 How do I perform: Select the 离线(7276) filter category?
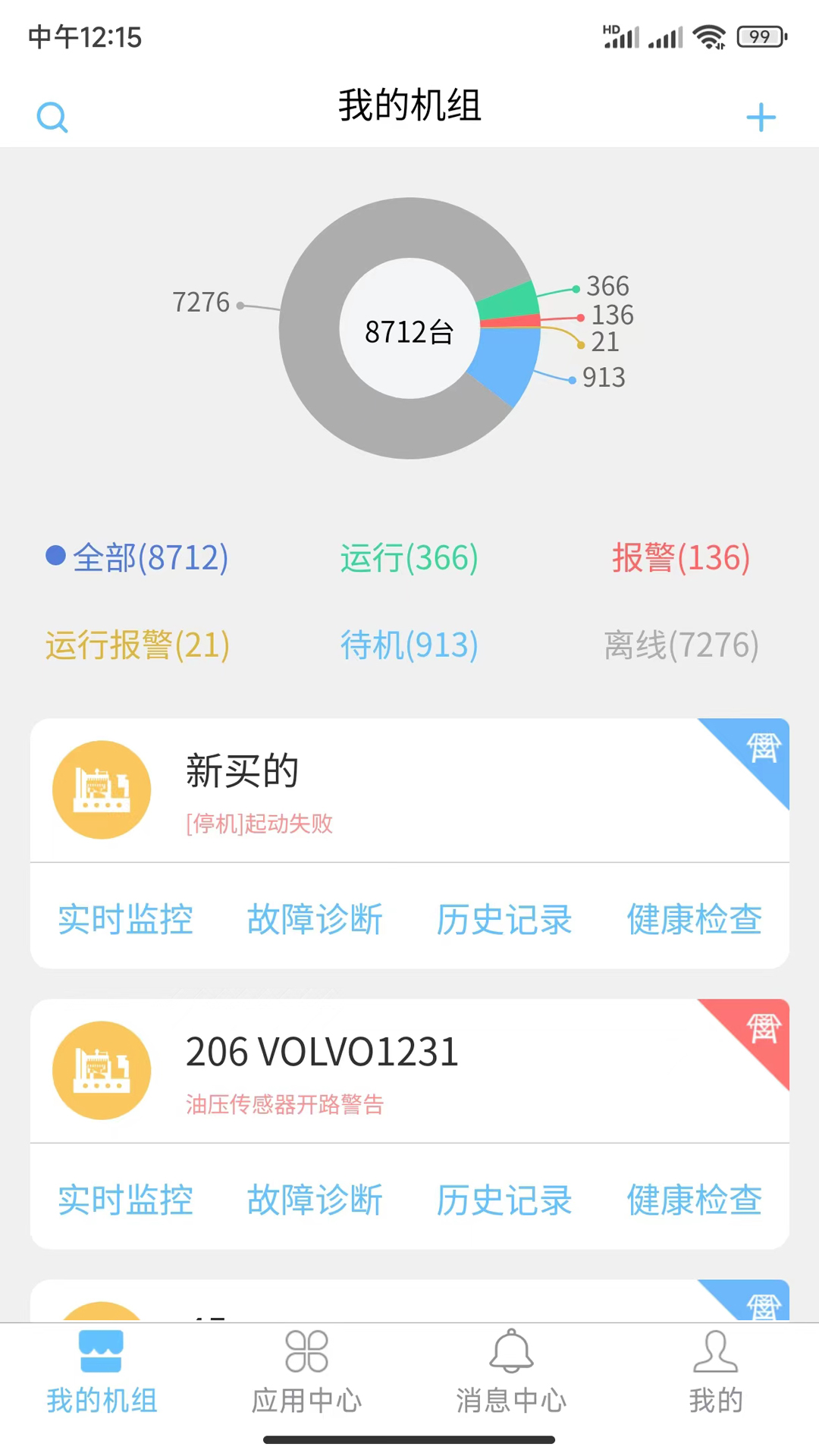682,645
